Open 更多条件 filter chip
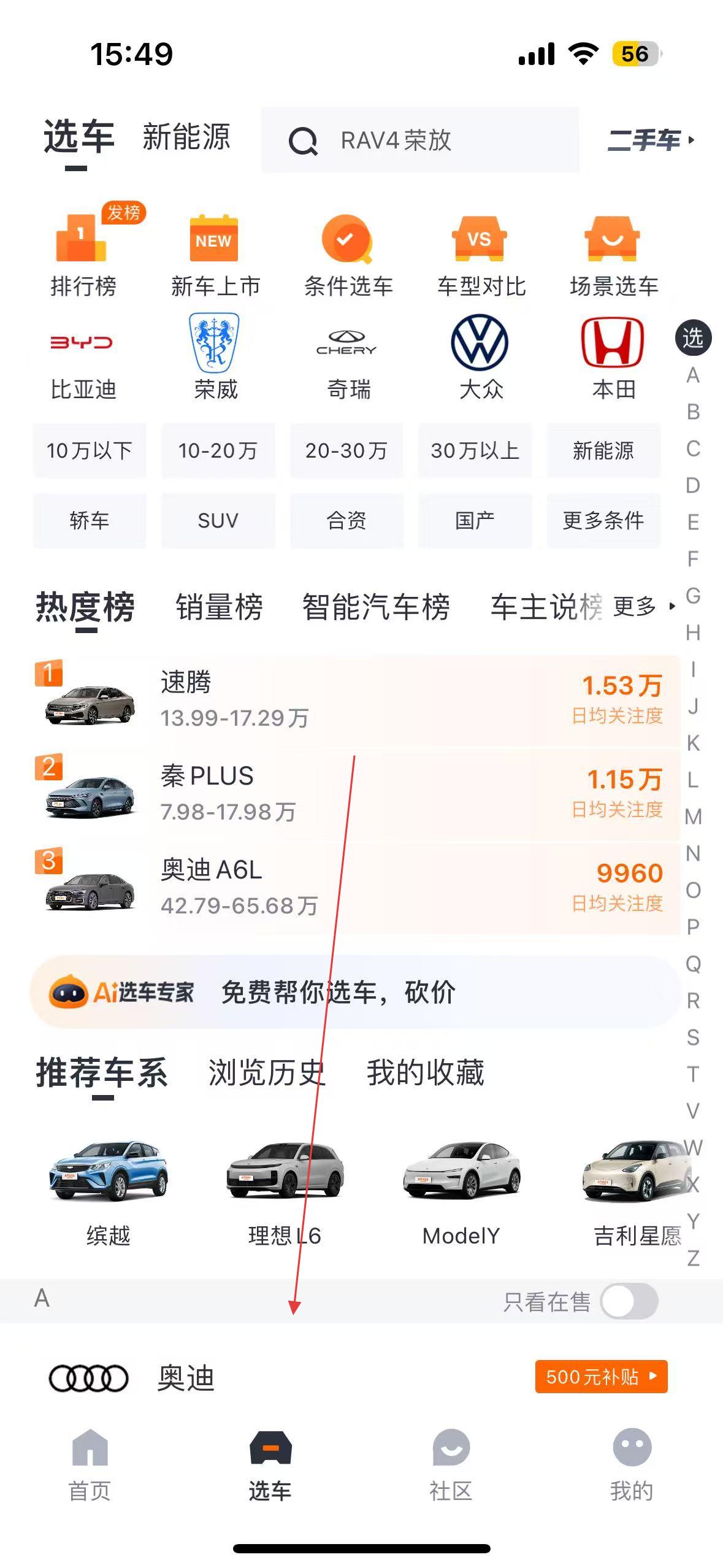The width and height of the screenshot is (723, 1568). tap(603, 520)
